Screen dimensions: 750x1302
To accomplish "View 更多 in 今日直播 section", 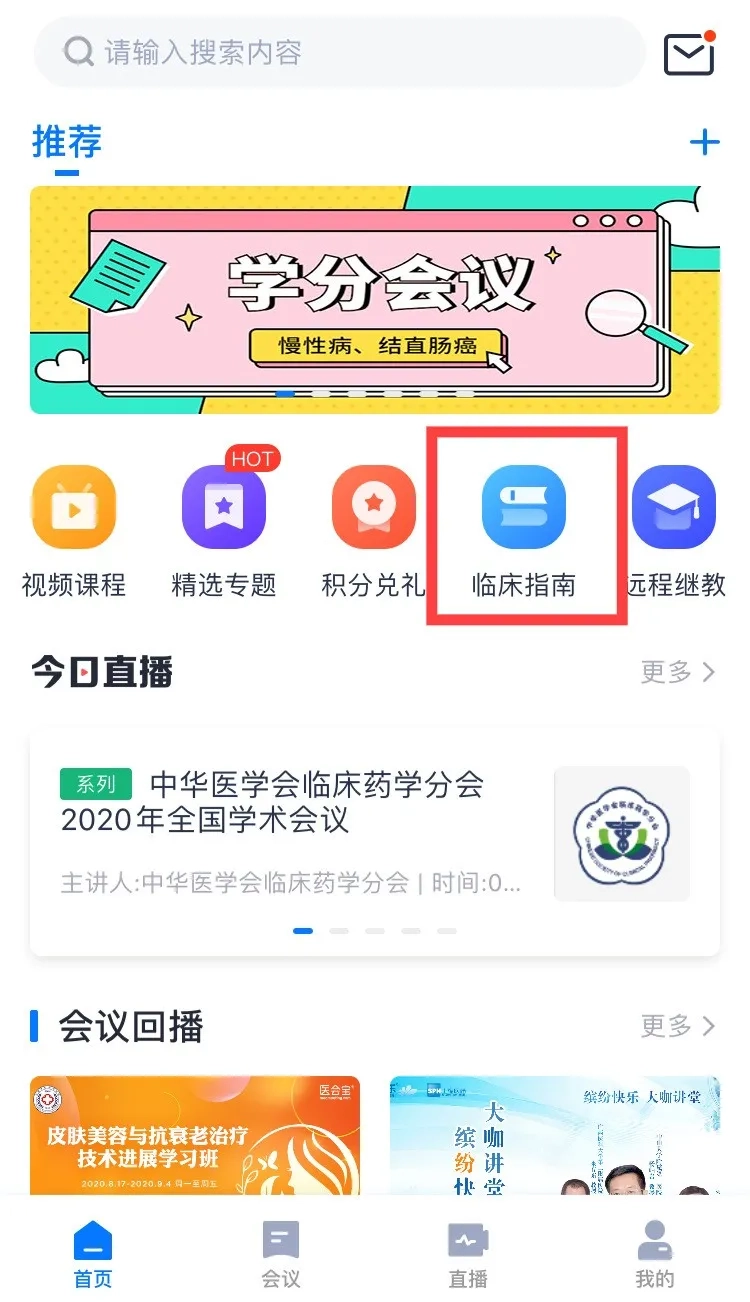I will [x=678, y=672].
